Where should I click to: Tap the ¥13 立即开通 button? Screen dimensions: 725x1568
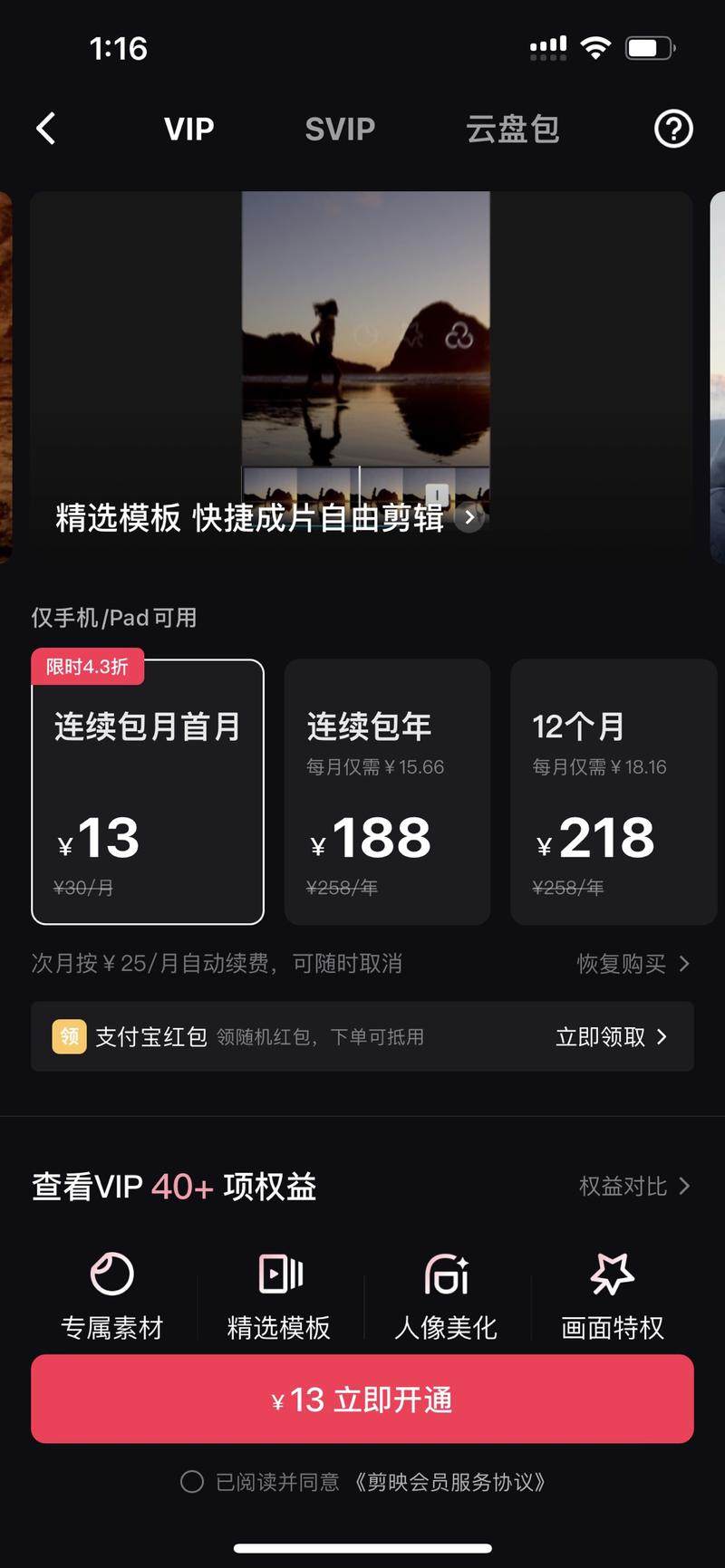click(362, 1399)
